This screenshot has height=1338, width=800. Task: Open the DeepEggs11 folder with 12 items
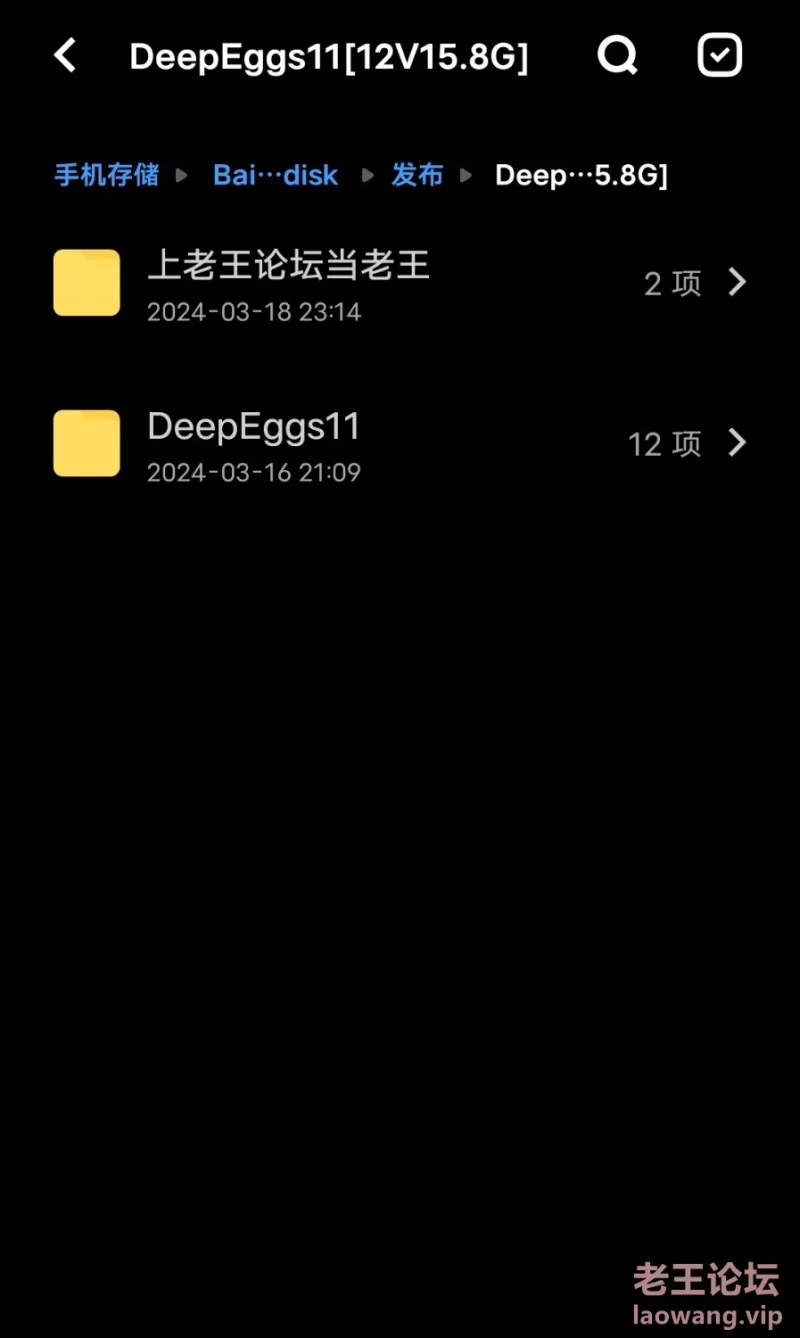pos(400,443)
